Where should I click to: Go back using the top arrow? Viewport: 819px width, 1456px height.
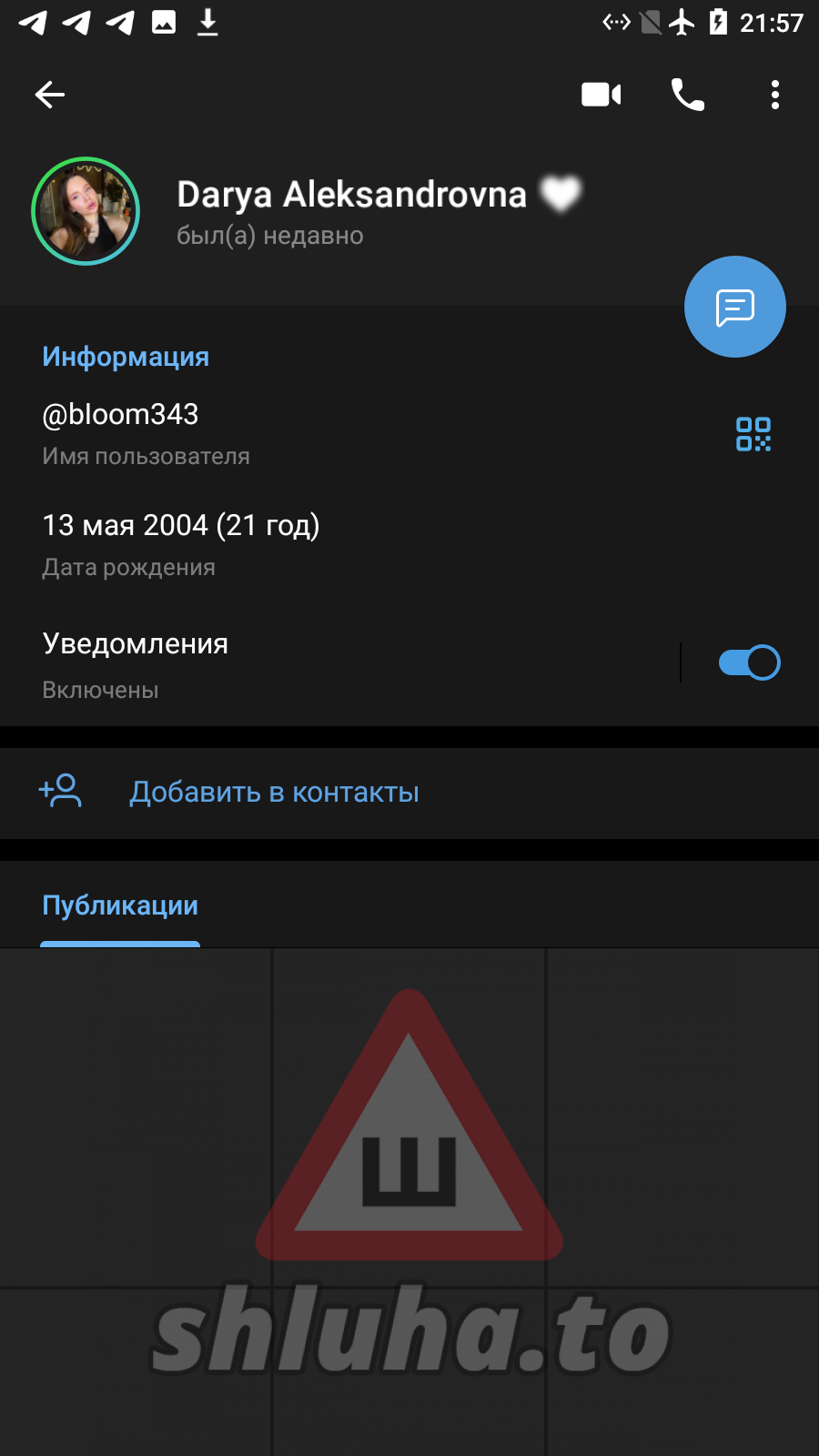pyautogui.click(x=50, y=95)
